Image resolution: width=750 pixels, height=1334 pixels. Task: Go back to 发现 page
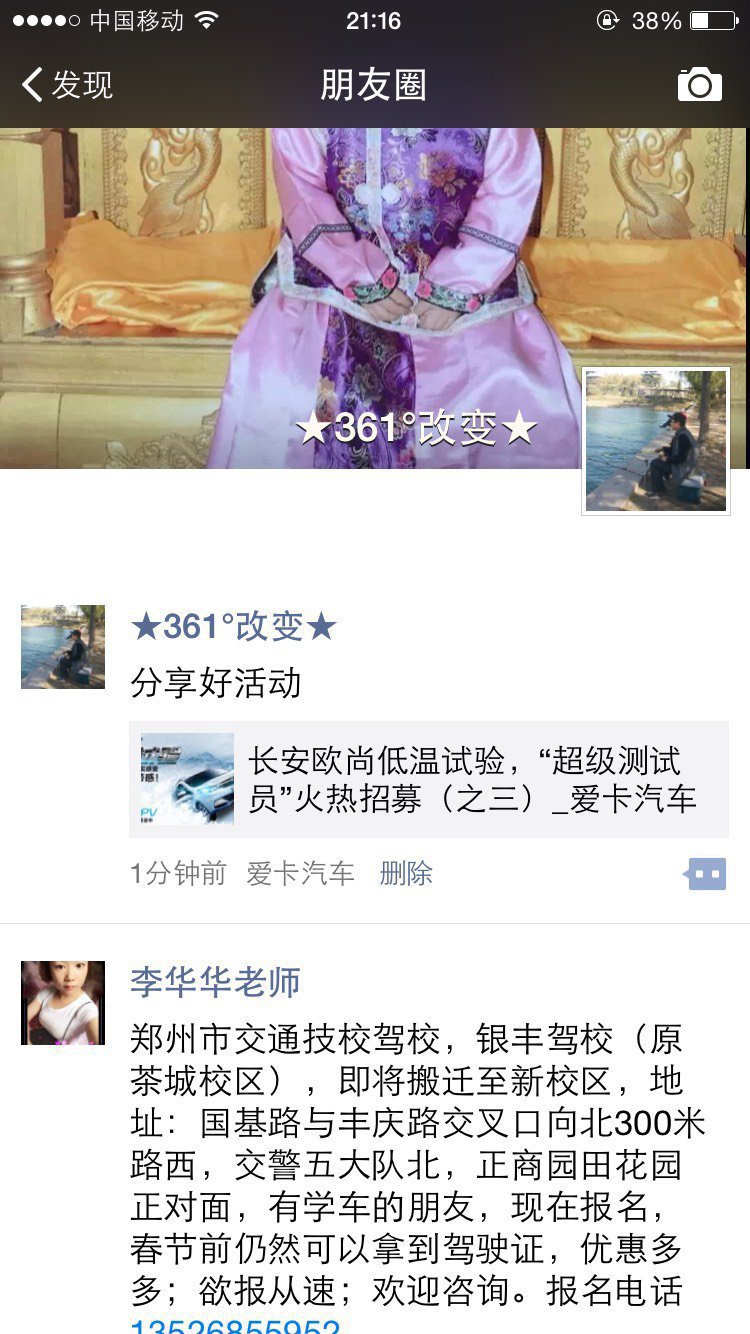point(68,85)
